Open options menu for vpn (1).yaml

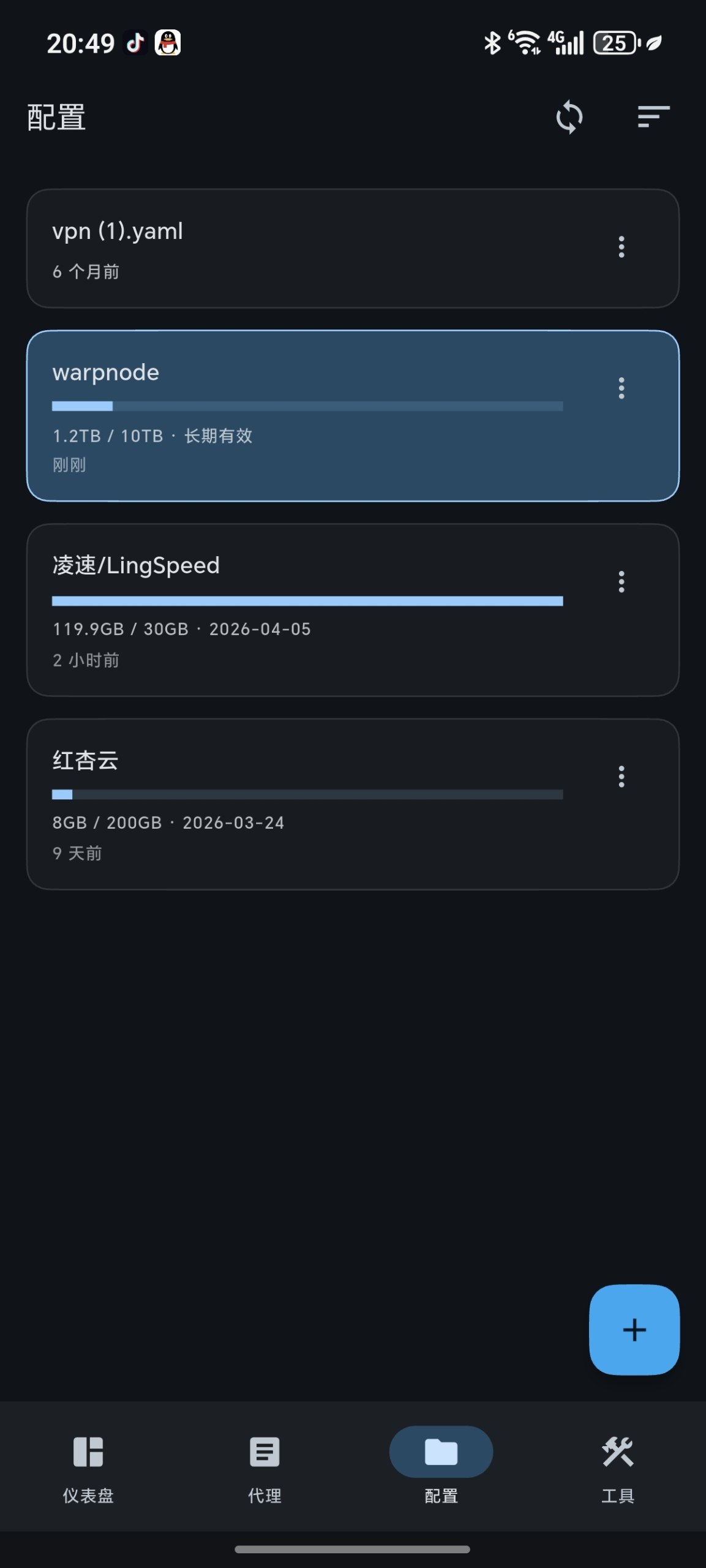click(621, 247)
